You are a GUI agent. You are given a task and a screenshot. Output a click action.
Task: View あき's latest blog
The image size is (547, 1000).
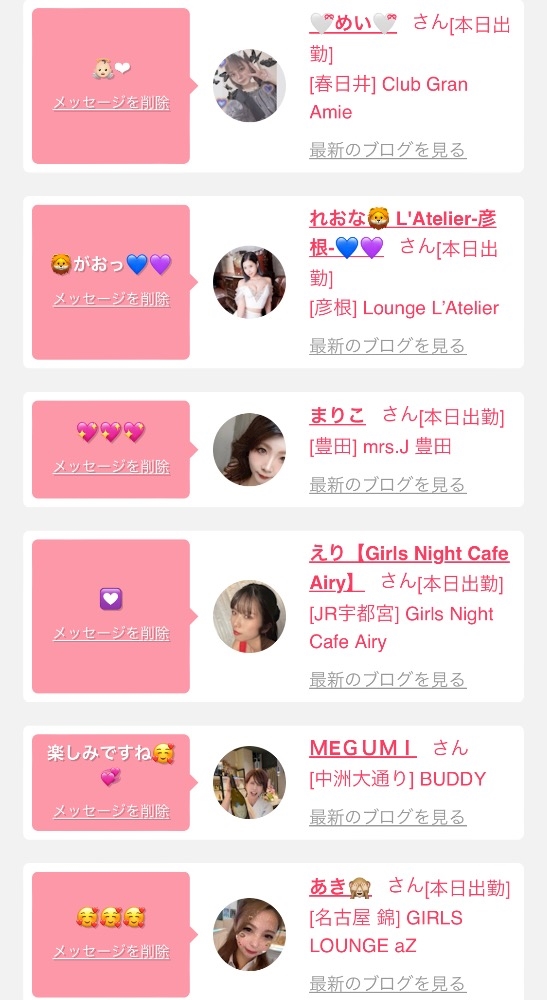[388, 984]
